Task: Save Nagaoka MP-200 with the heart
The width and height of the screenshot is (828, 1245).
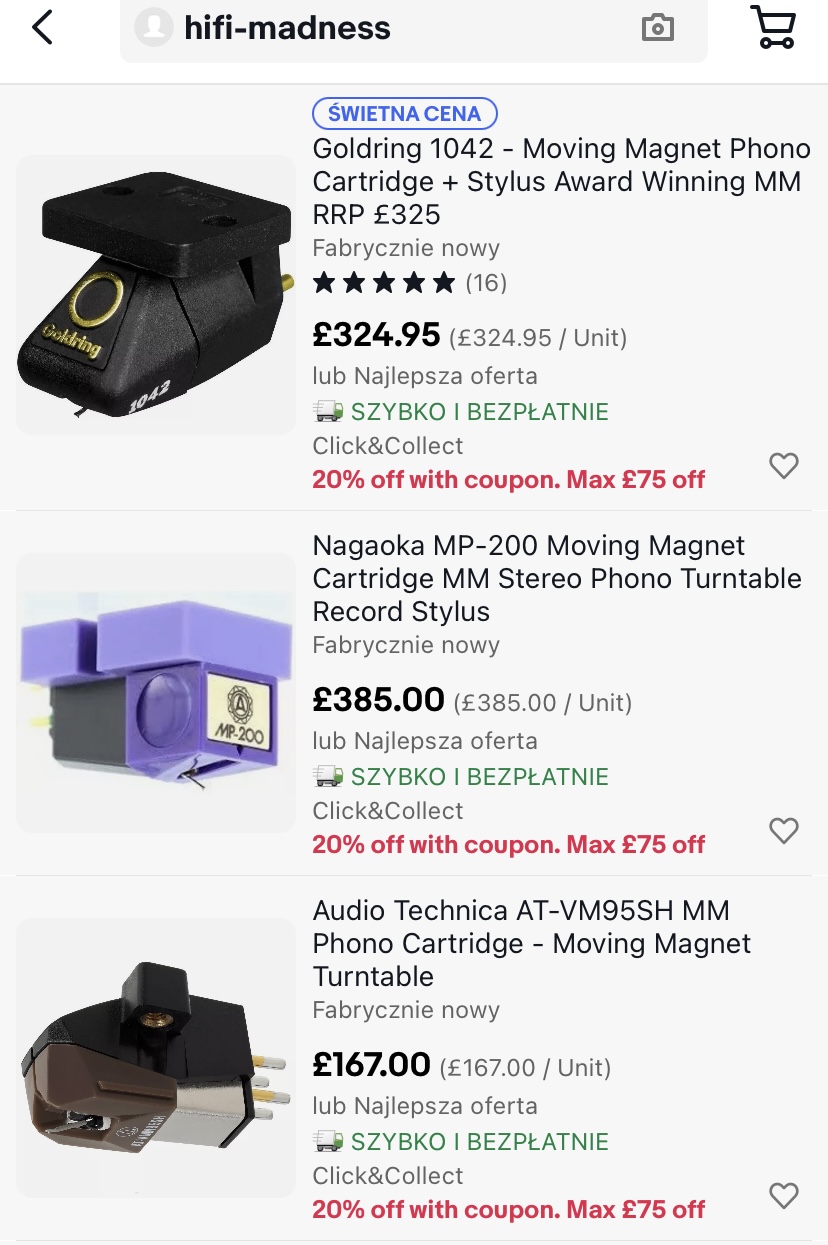Action: click(x=784, y=830)
